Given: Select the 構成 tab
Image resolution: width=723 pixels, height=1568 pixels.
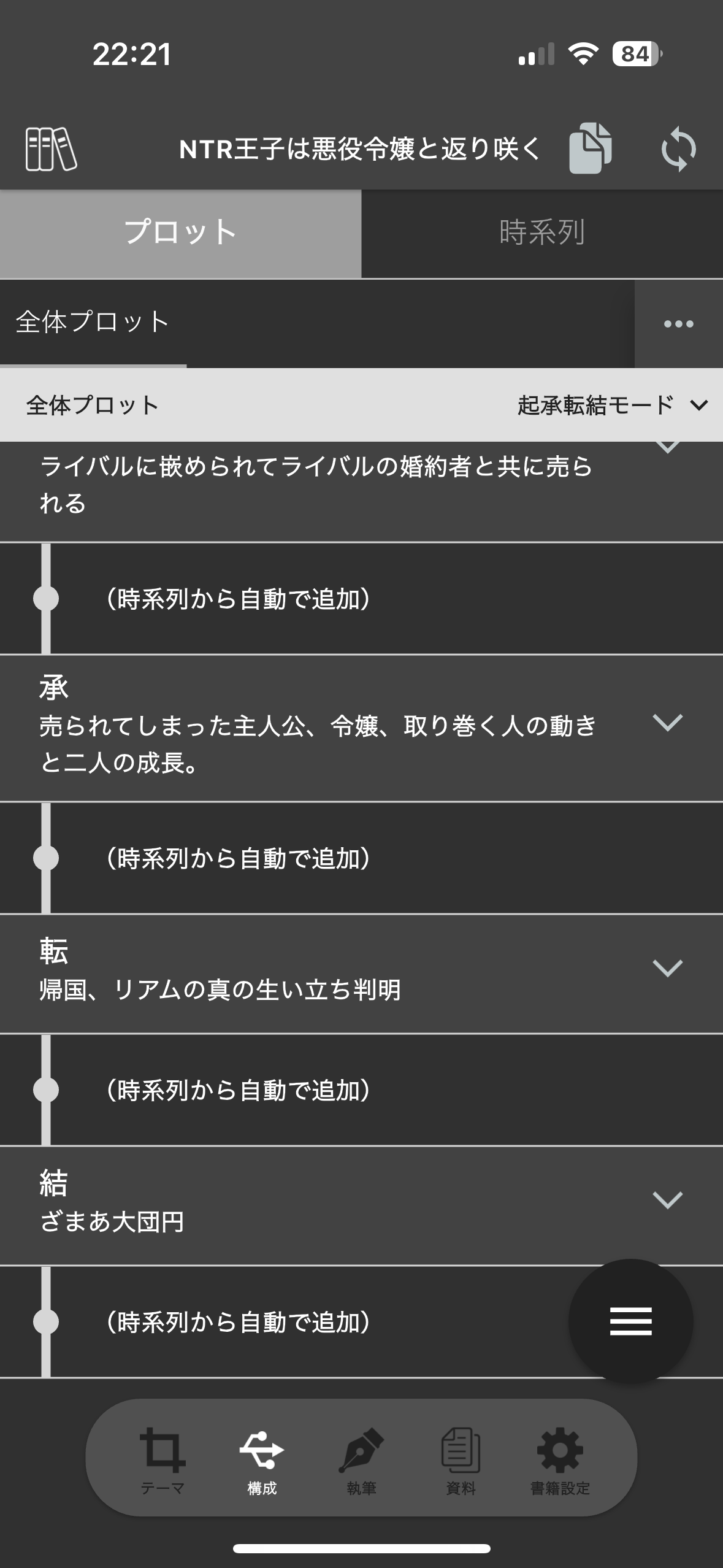Looking at the screenshot, I should click(262, 1461).
